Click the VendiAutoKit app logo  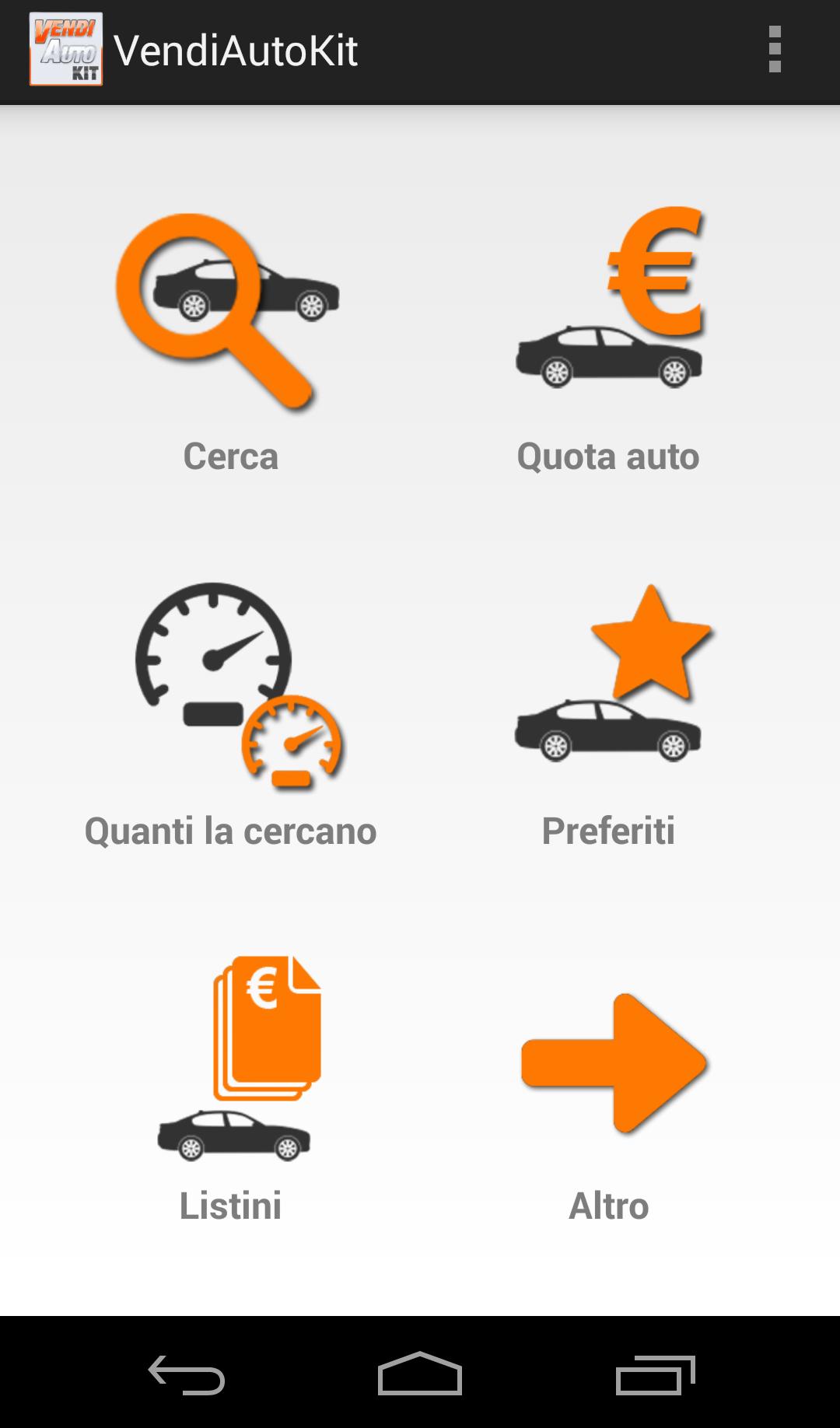66,50
